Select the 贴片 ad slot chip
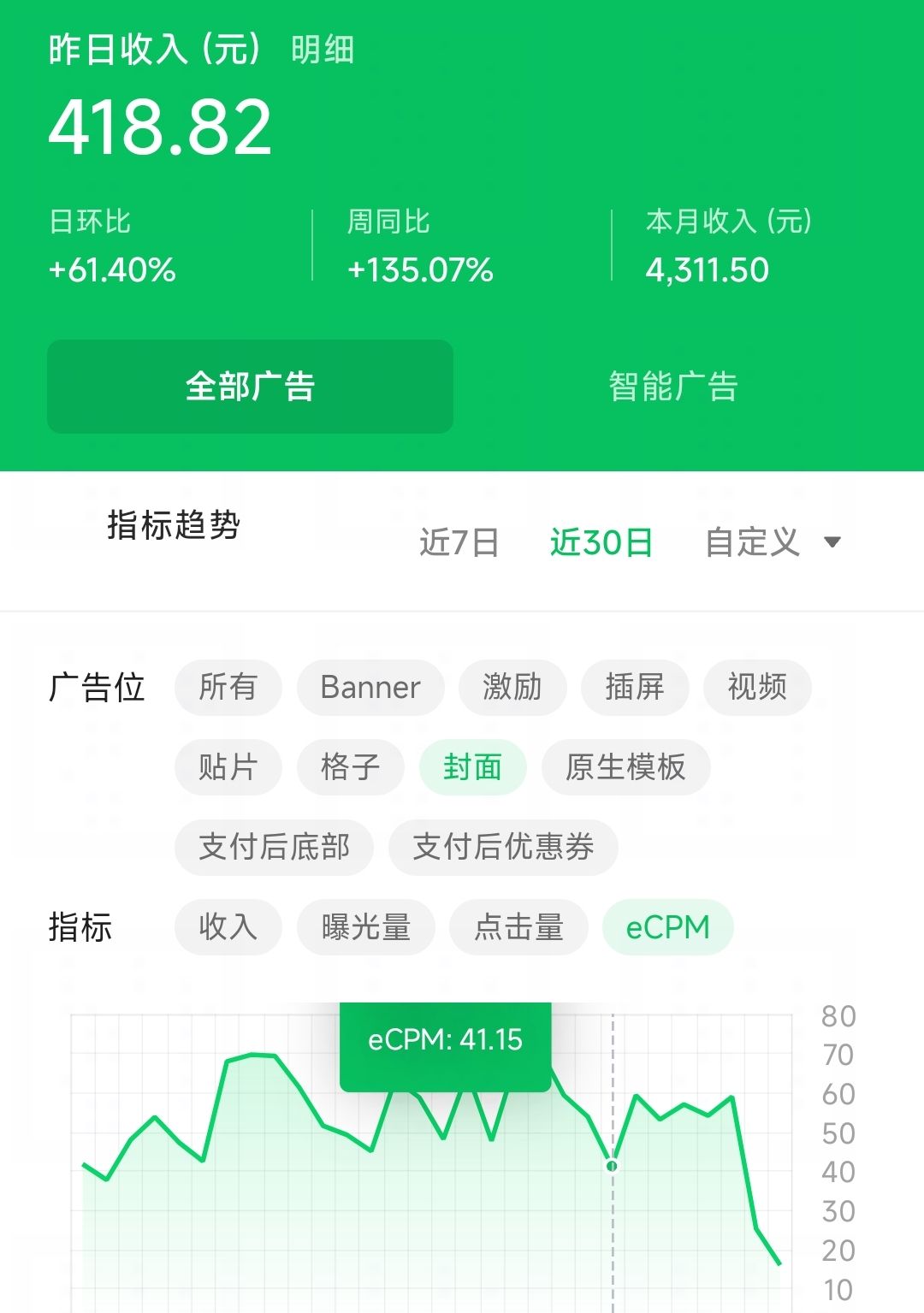Viewport: 924px width, 1313px height. (x=228, y=767)
